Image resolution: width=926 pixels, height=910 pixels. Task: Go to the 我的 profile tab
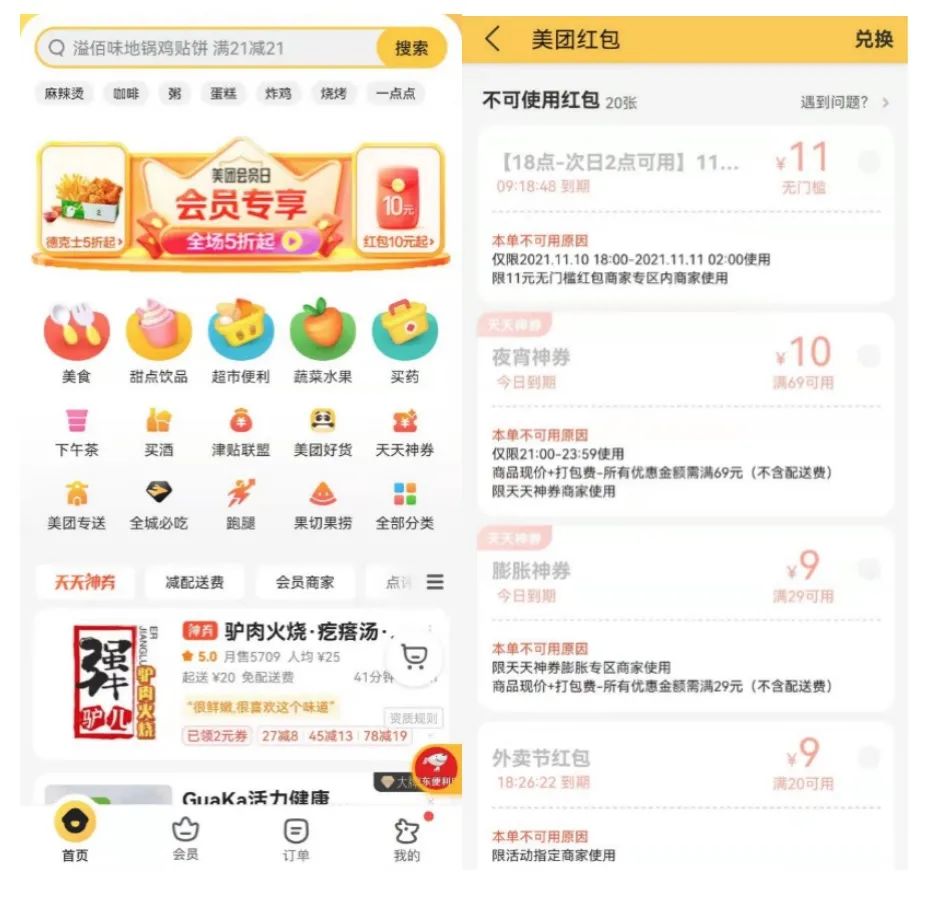(406, 840)
